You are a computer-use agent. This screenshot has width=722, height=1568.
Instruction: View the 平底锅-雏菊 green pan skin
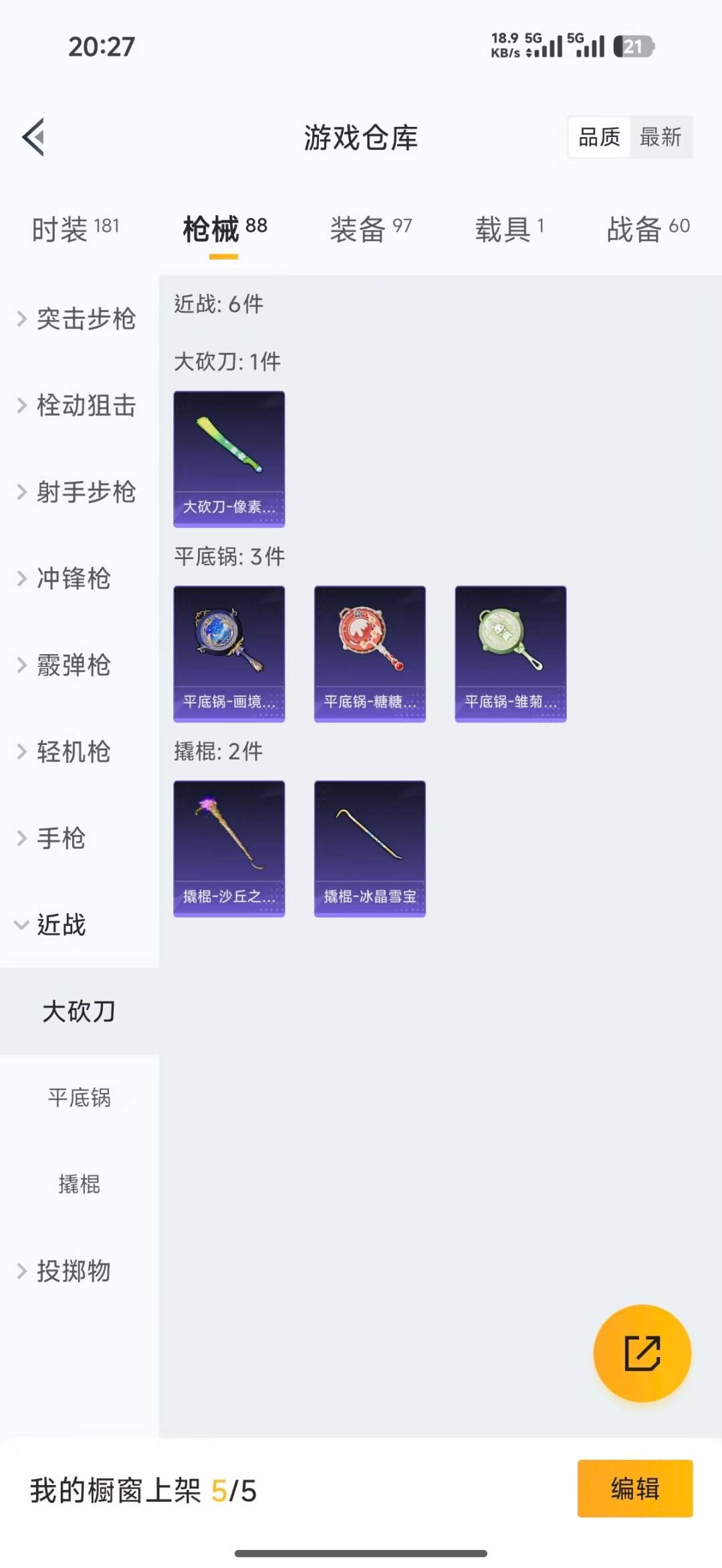[511, 655]
